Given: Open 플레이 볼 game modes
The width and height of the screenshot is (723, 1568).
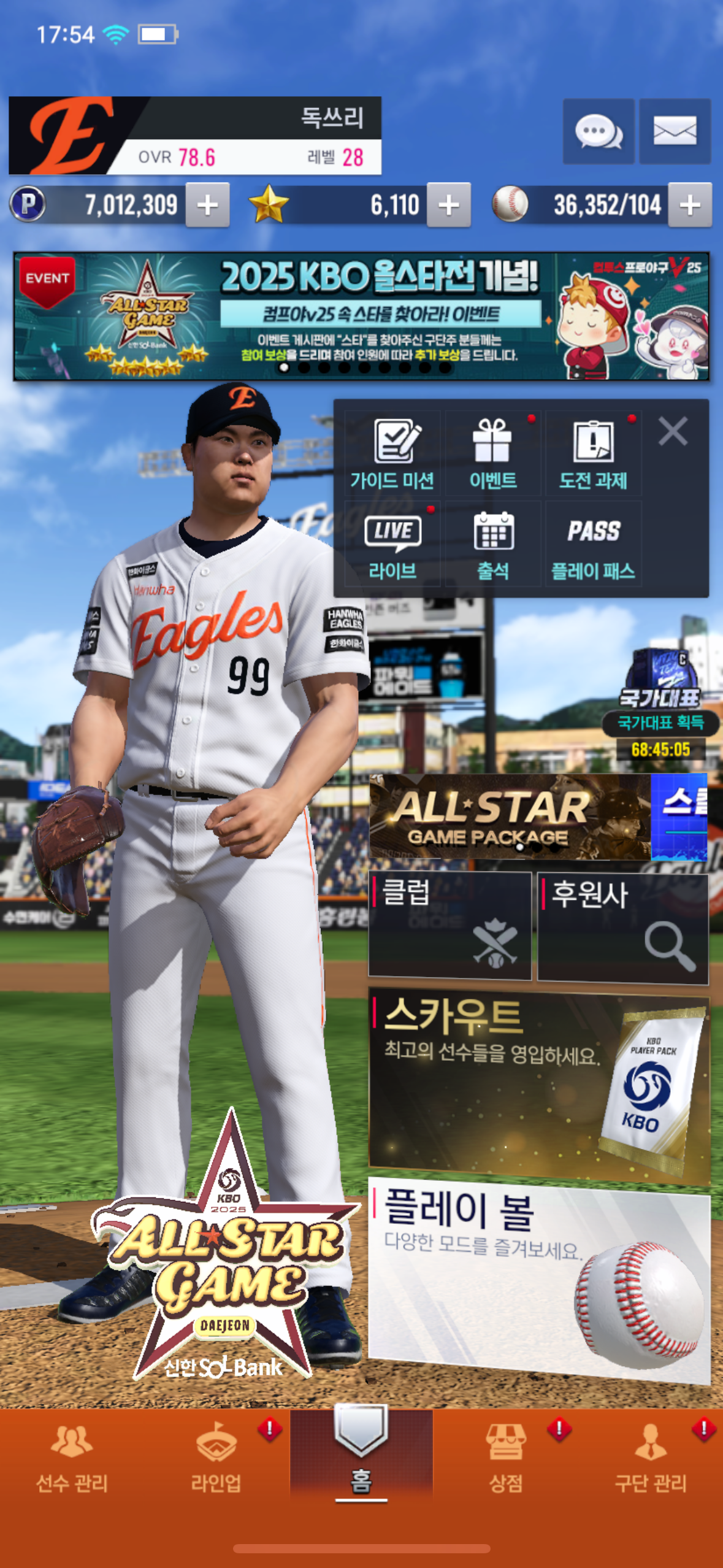Looking at the screenshot, I should (x=539, y=1280).
